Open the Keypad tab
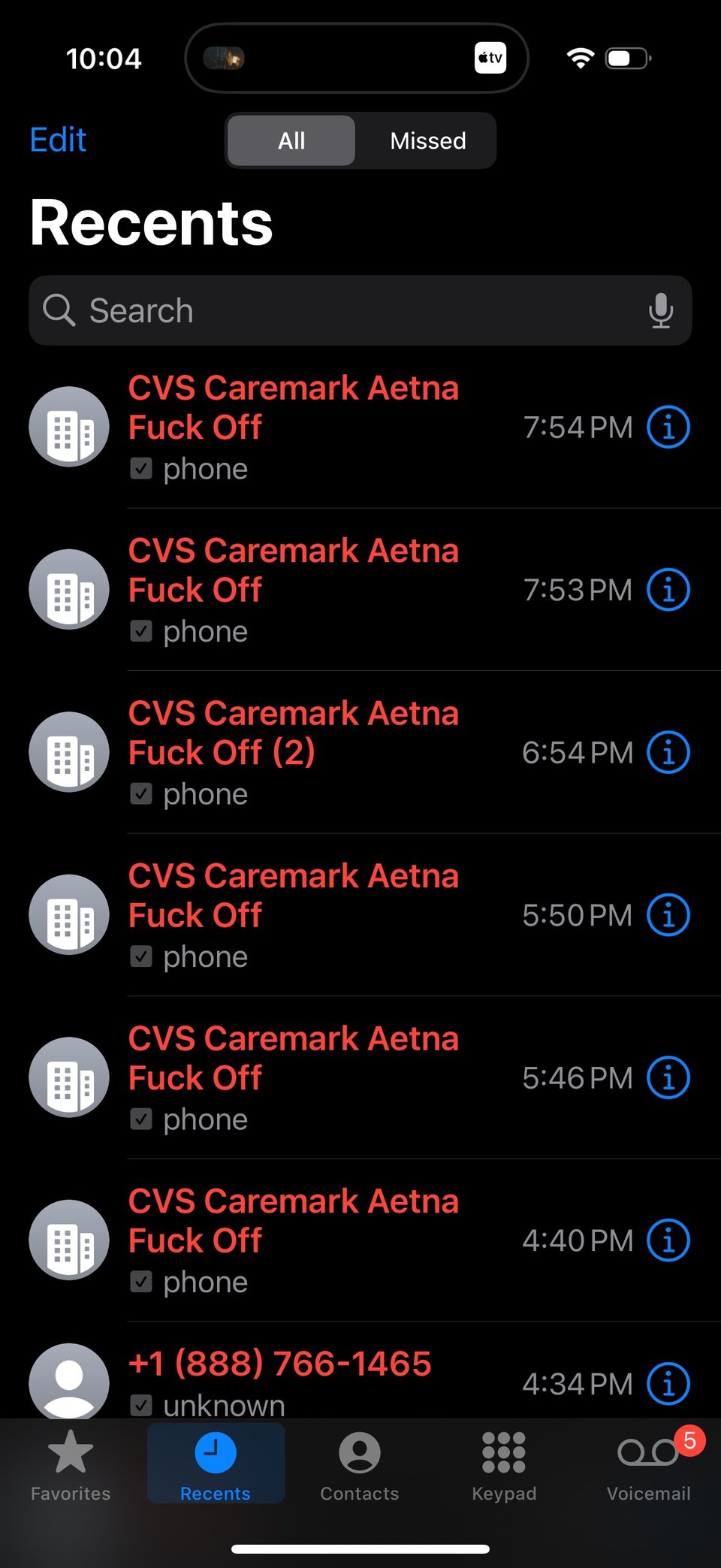Viewport: 721px width, 1568px height. click(504, 1465)
